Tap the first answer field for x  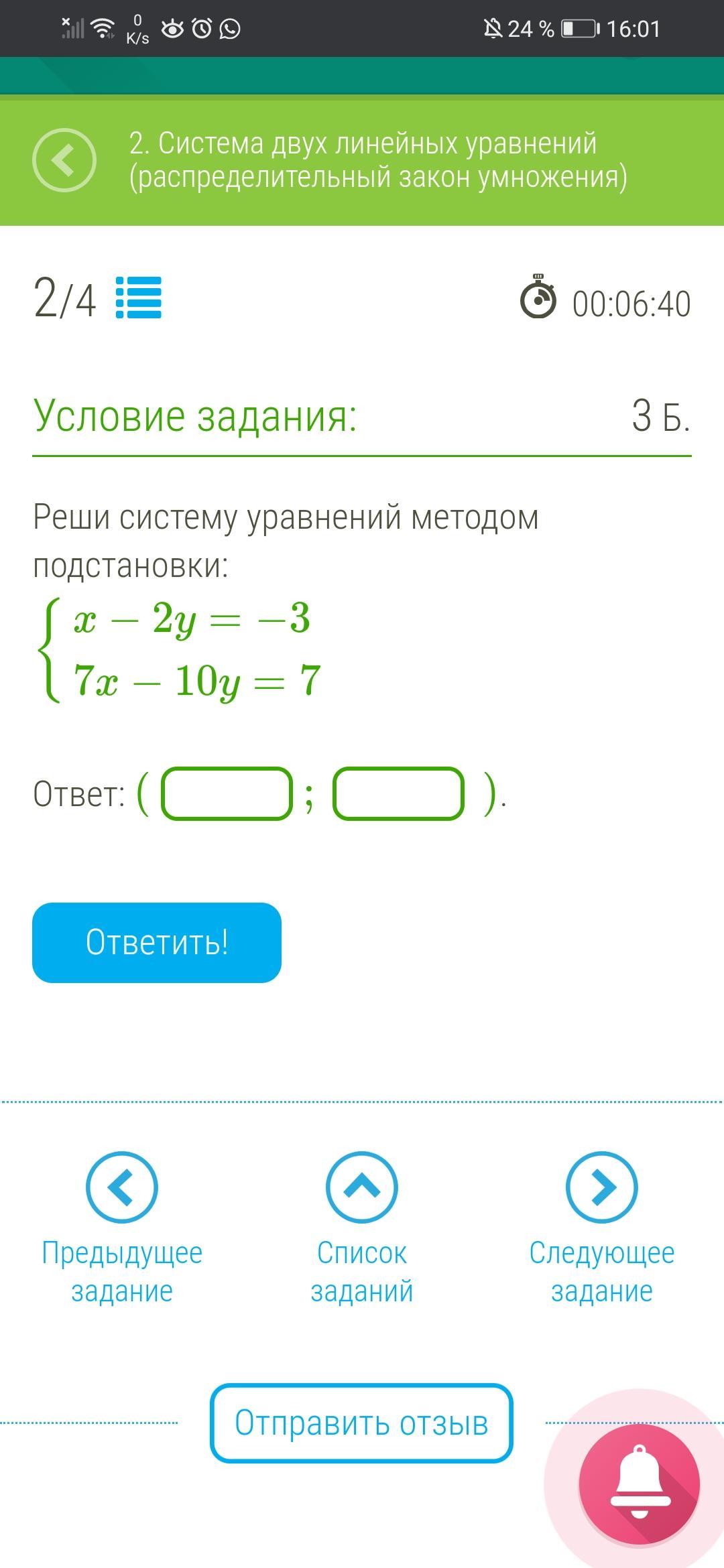point(227,793)
